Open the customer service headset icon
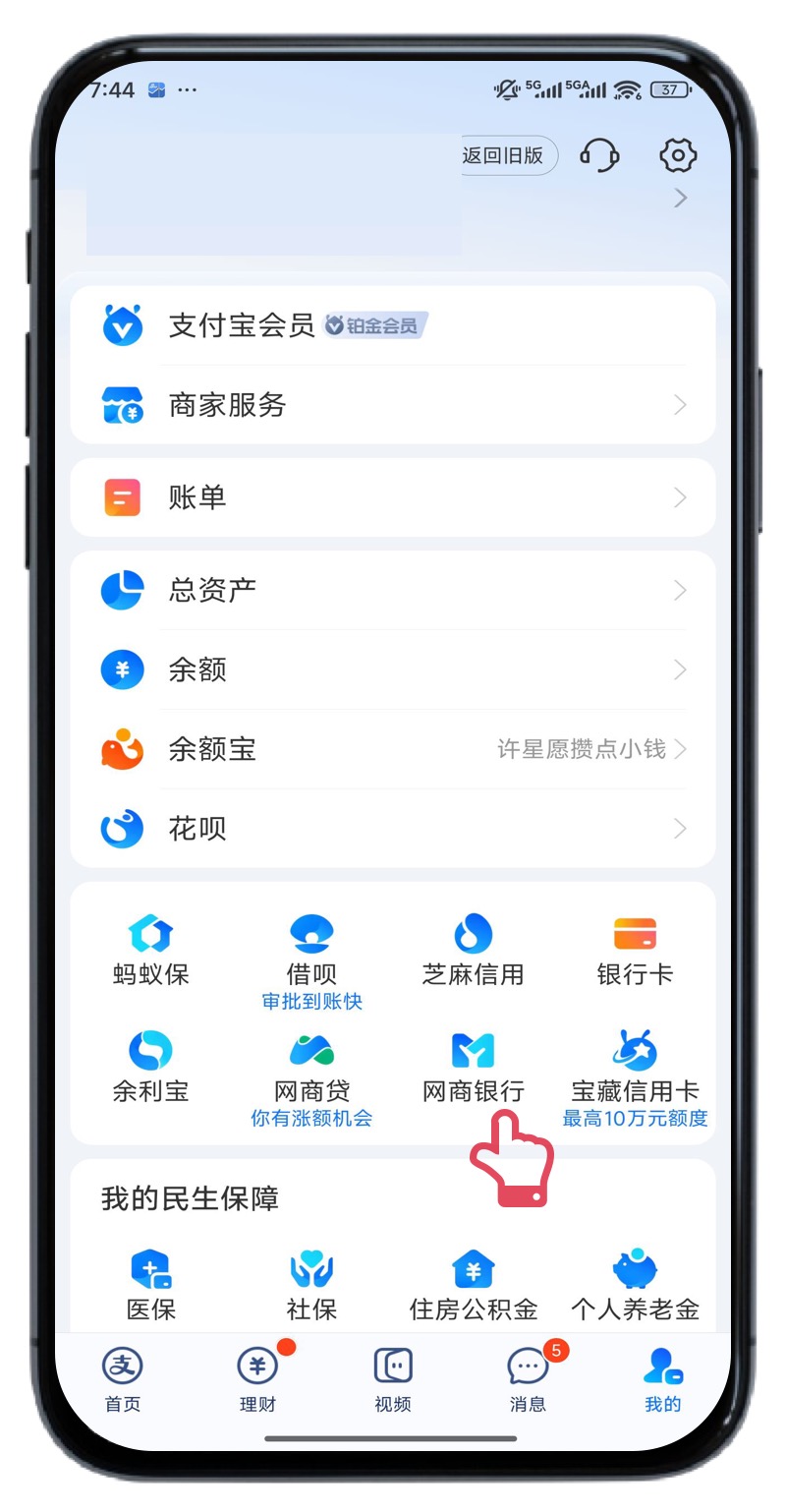 (x=599, y=155)
